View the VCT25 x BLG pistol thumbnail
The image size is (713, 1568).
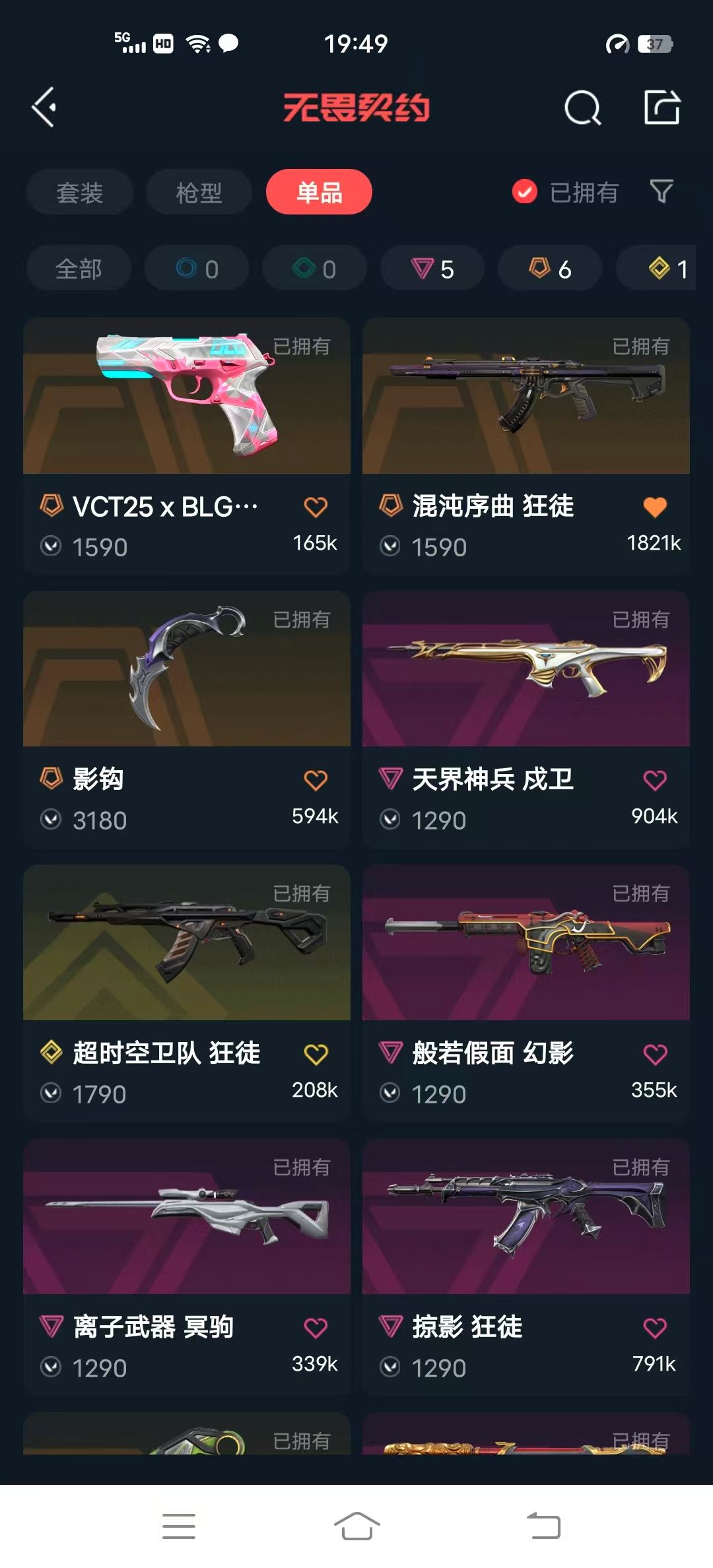[187, 395]
